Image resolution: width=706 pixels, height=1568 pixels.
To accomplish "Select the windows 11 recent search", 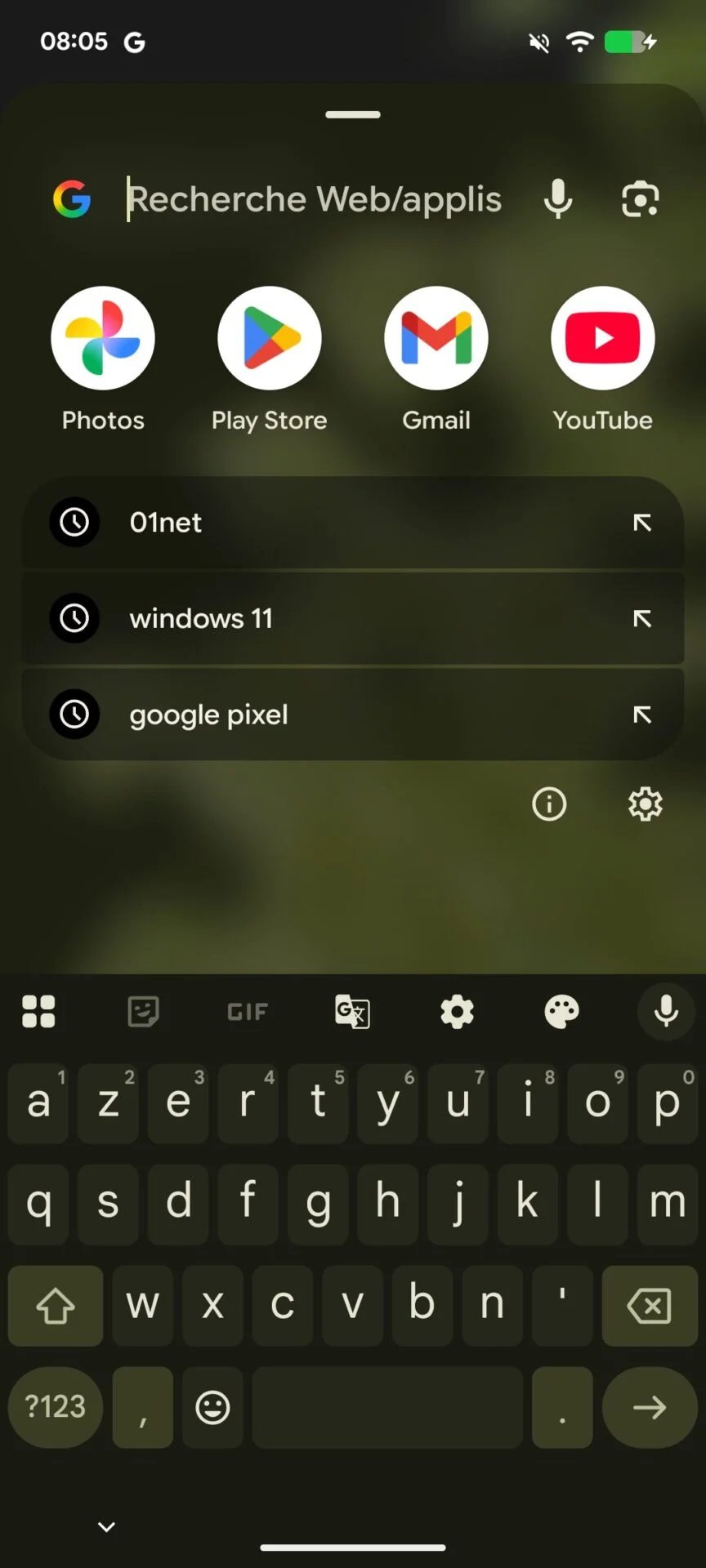I will pos(327,618).
